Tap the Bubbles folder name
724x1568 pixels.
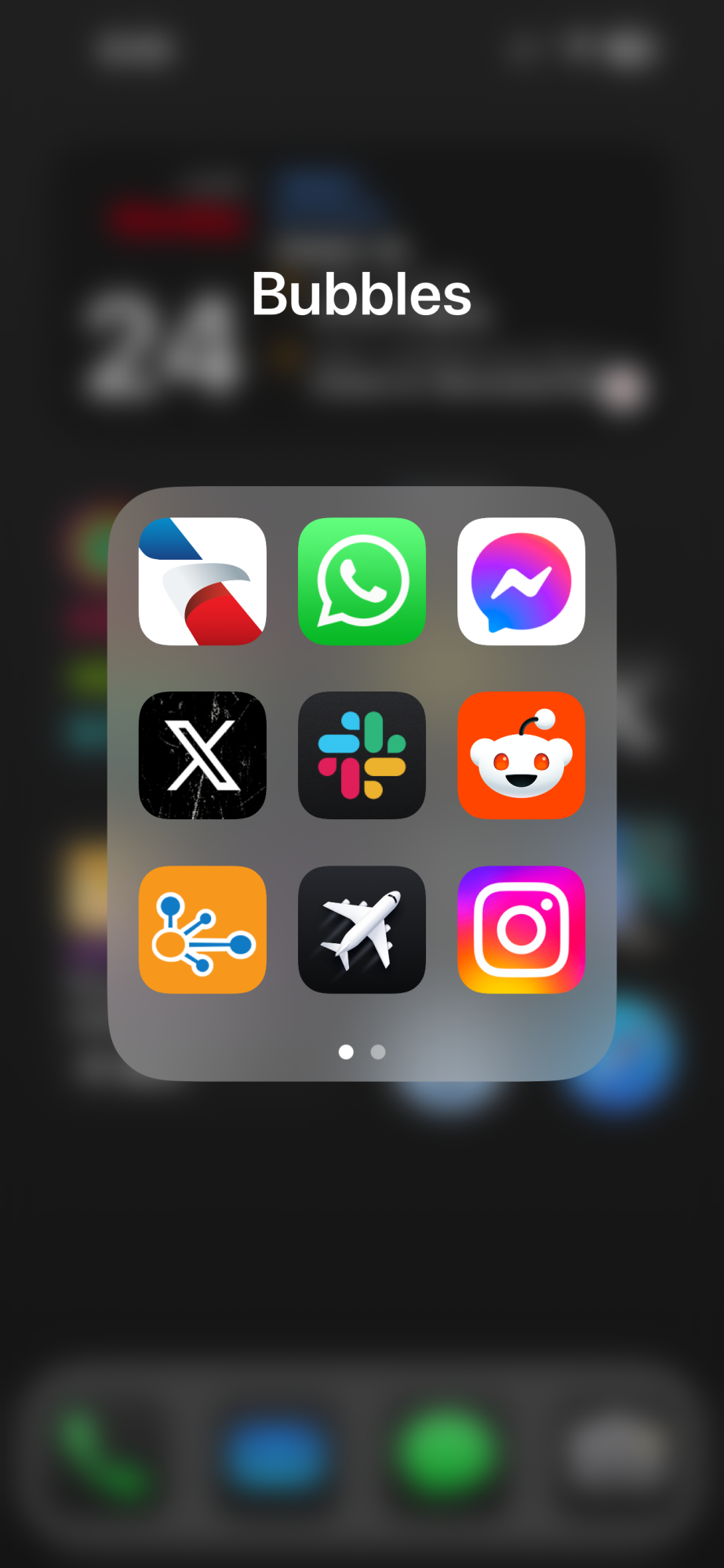point(362,295)
